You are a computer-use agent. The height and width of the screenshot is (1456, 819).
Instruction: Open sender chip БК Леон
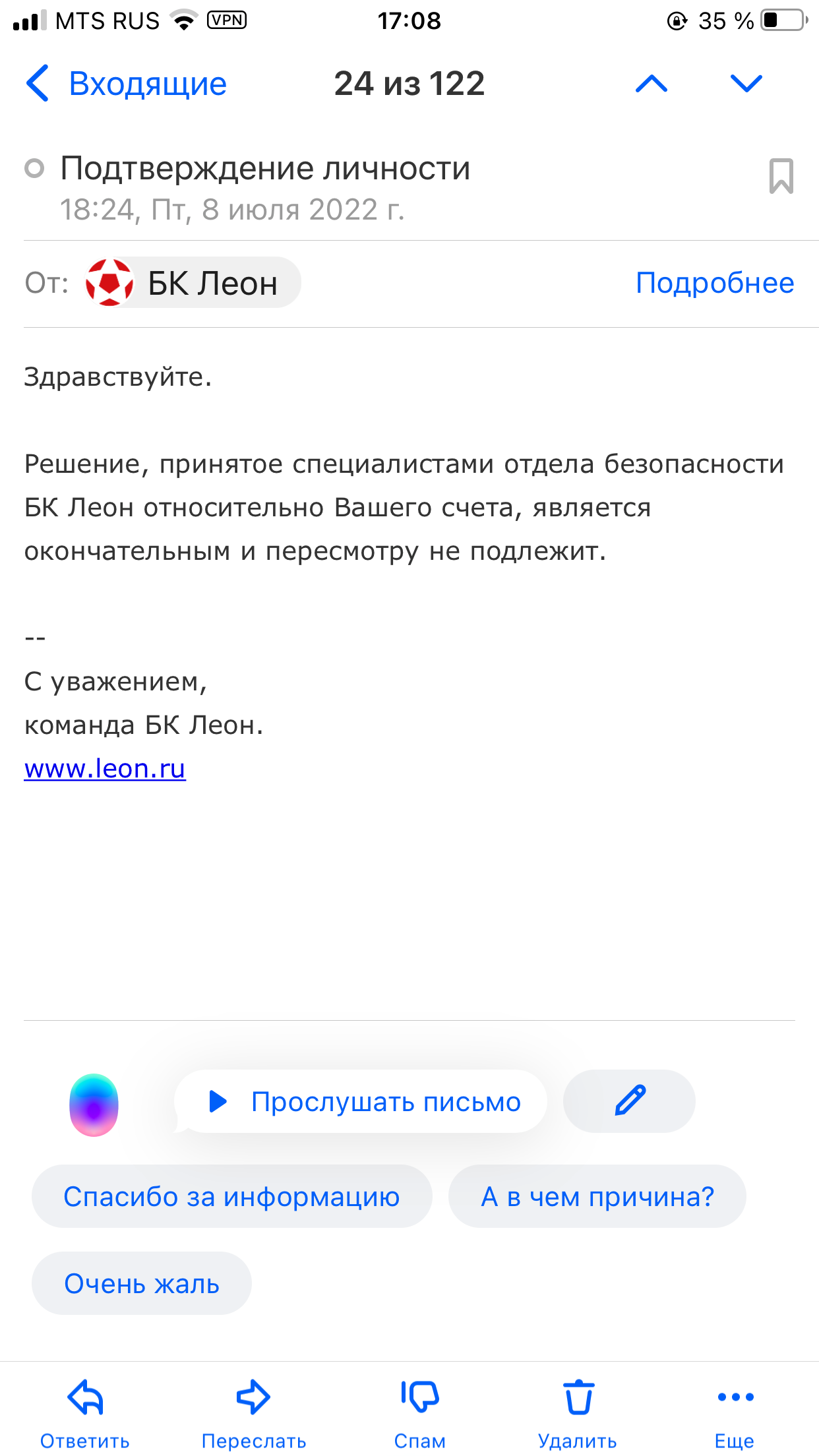(x=193, y=283)
